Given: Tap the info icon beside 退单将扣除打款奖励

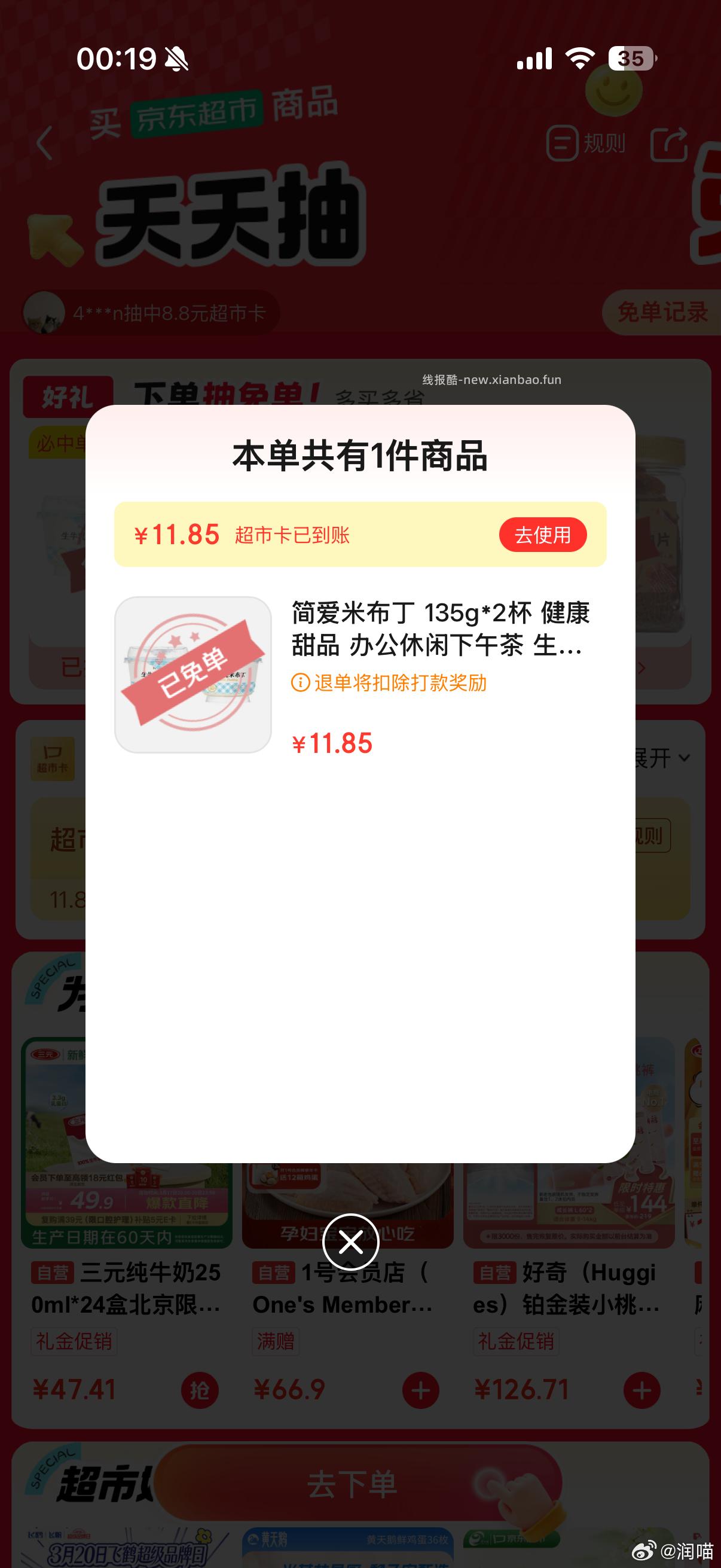Looking at the screenshot, I should click(x=302, y=684).
